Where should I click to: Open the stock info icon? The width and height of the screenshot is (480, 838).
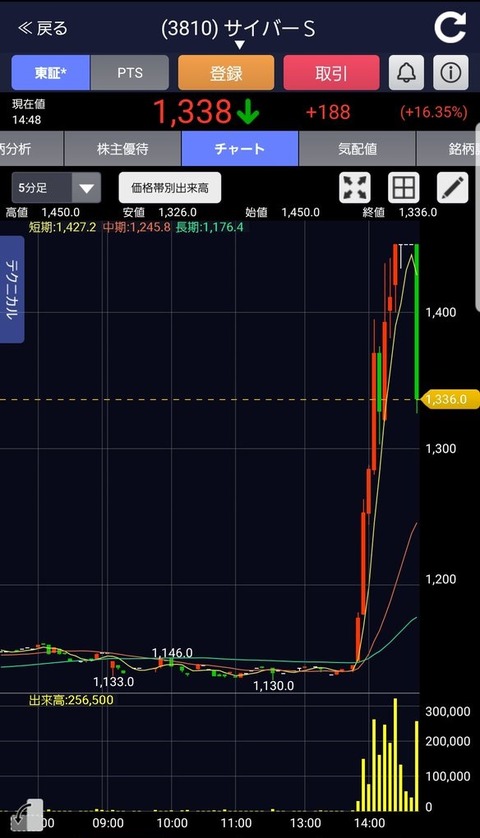pyautogui.click(x=451, y=73)
